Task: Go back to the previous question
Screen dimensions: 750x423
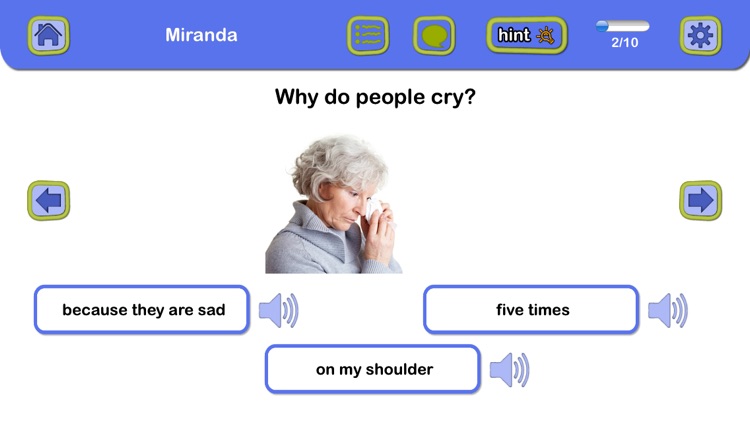Action: point(48,201)
